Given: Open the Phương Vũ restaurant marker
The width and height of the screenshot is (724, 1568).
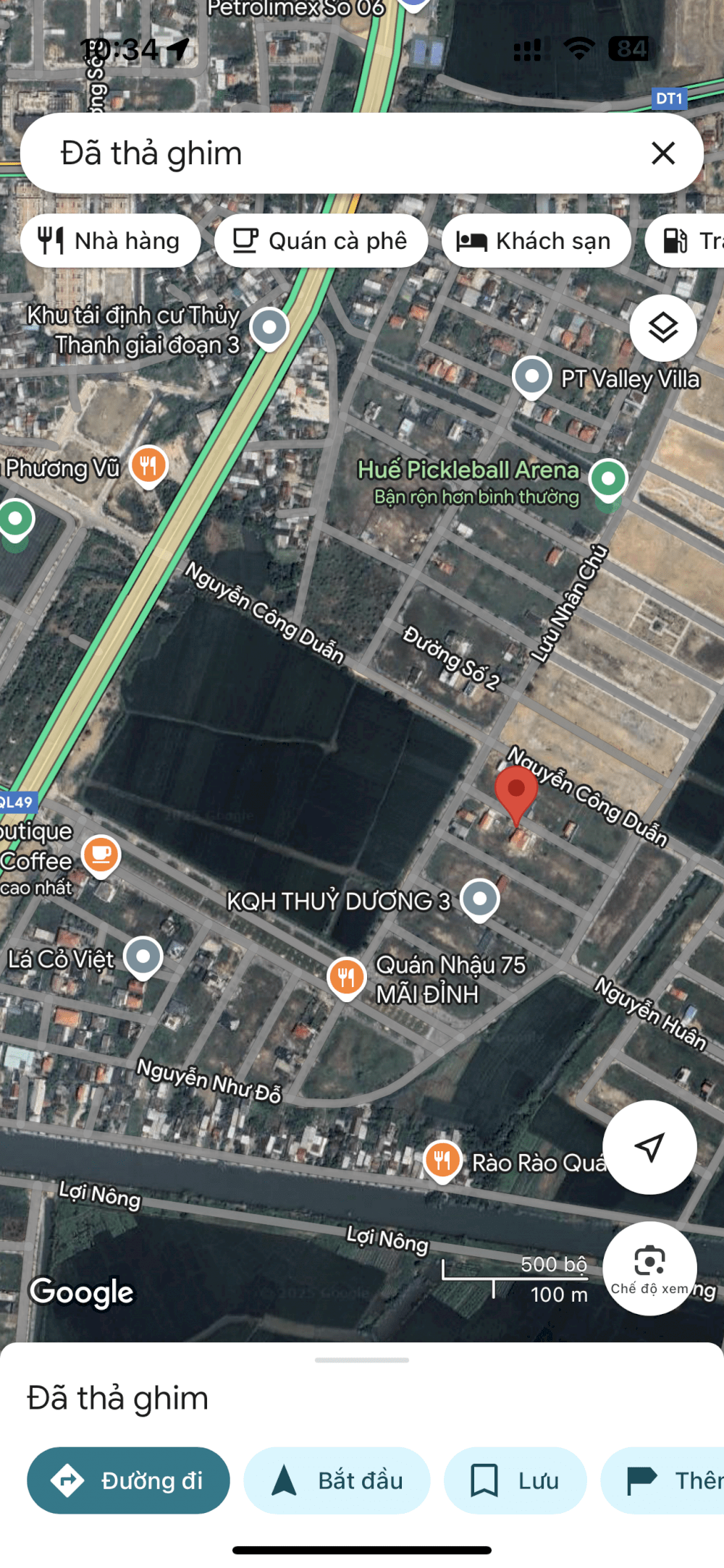Looking at the screenshot, I should pos(148,467).
